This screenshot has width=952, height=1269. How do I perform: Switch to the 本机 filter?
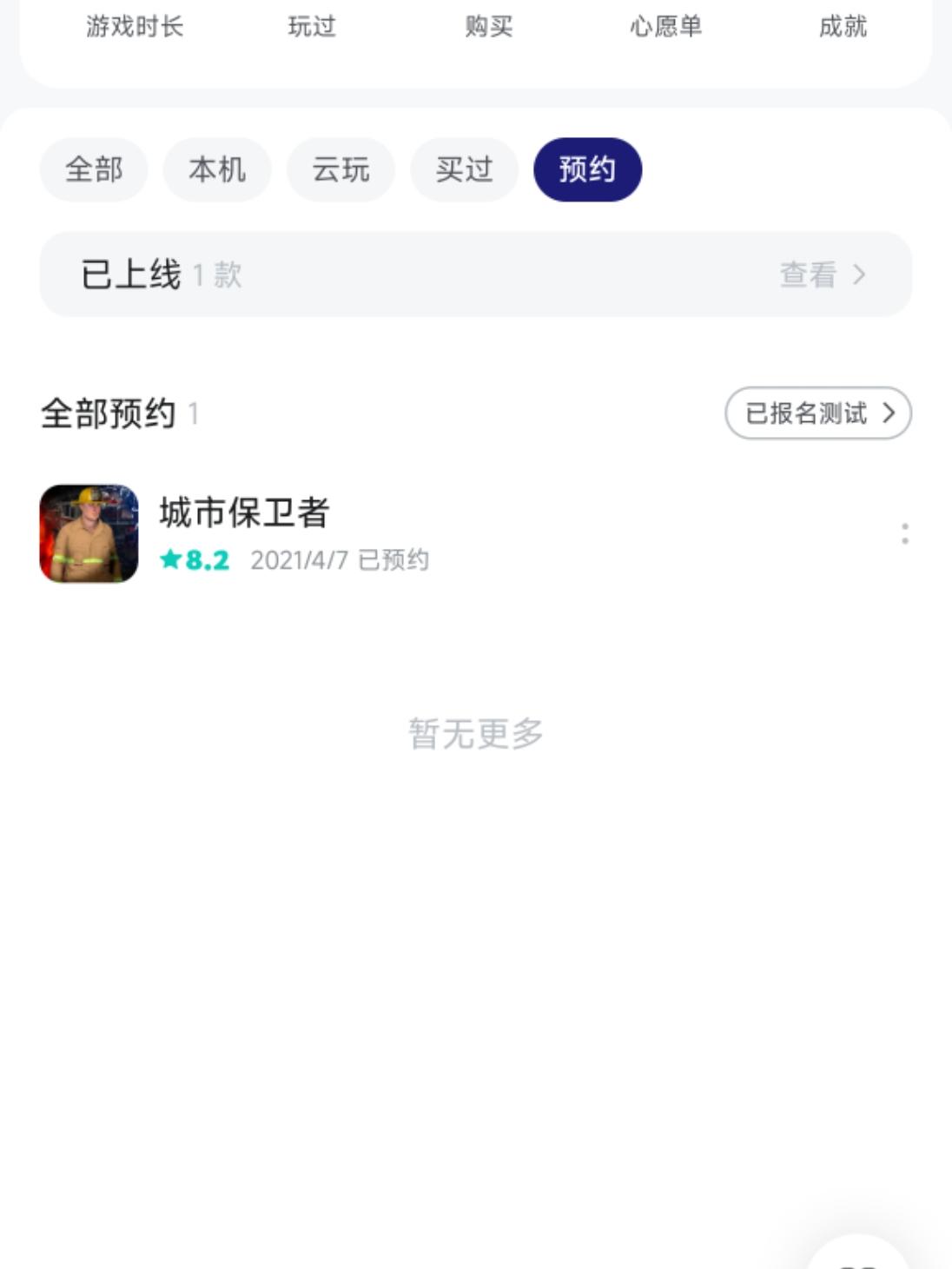coord(217,169)
